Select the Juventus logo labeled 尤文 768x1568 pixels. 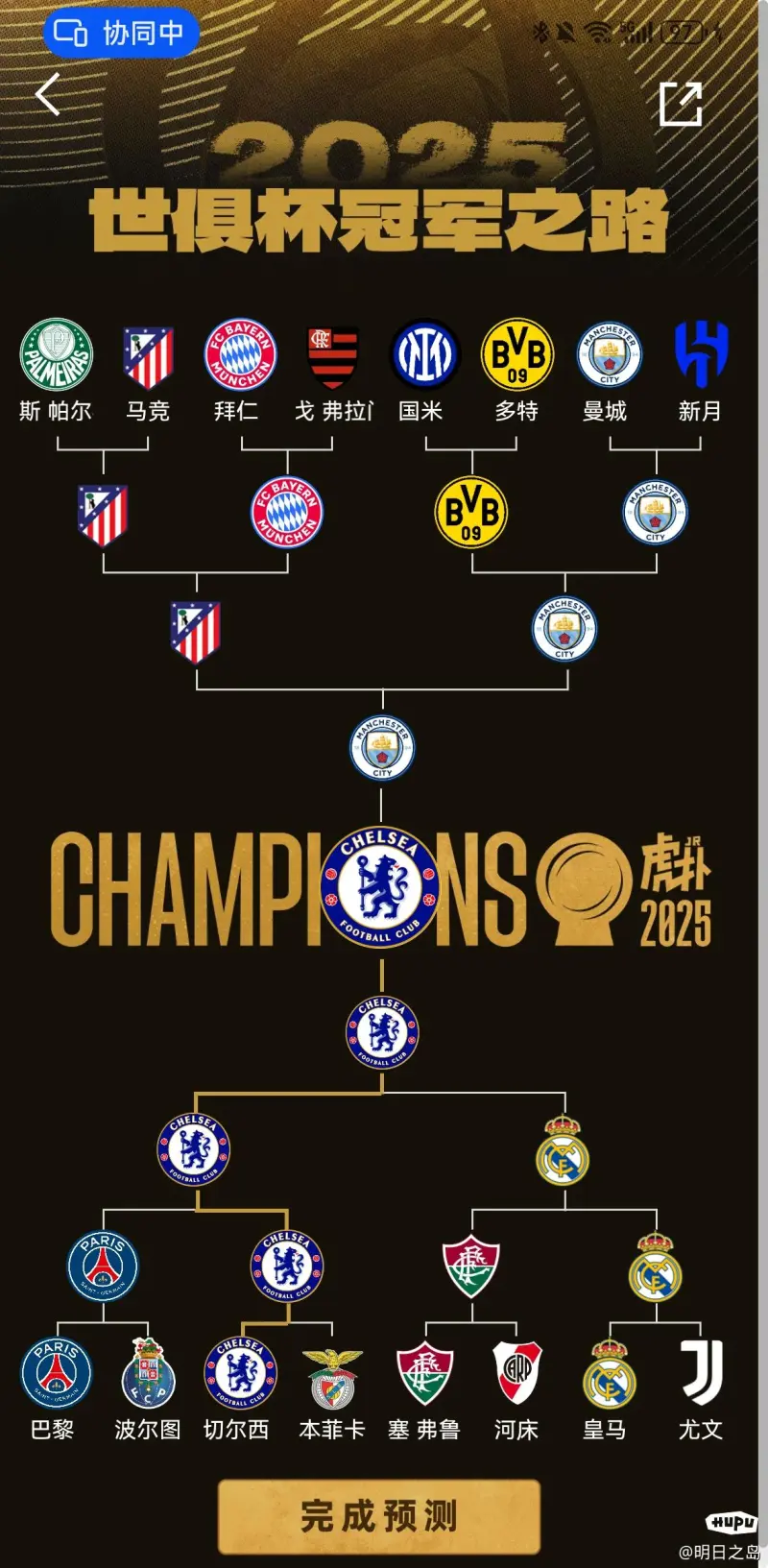pos(701,1373)
